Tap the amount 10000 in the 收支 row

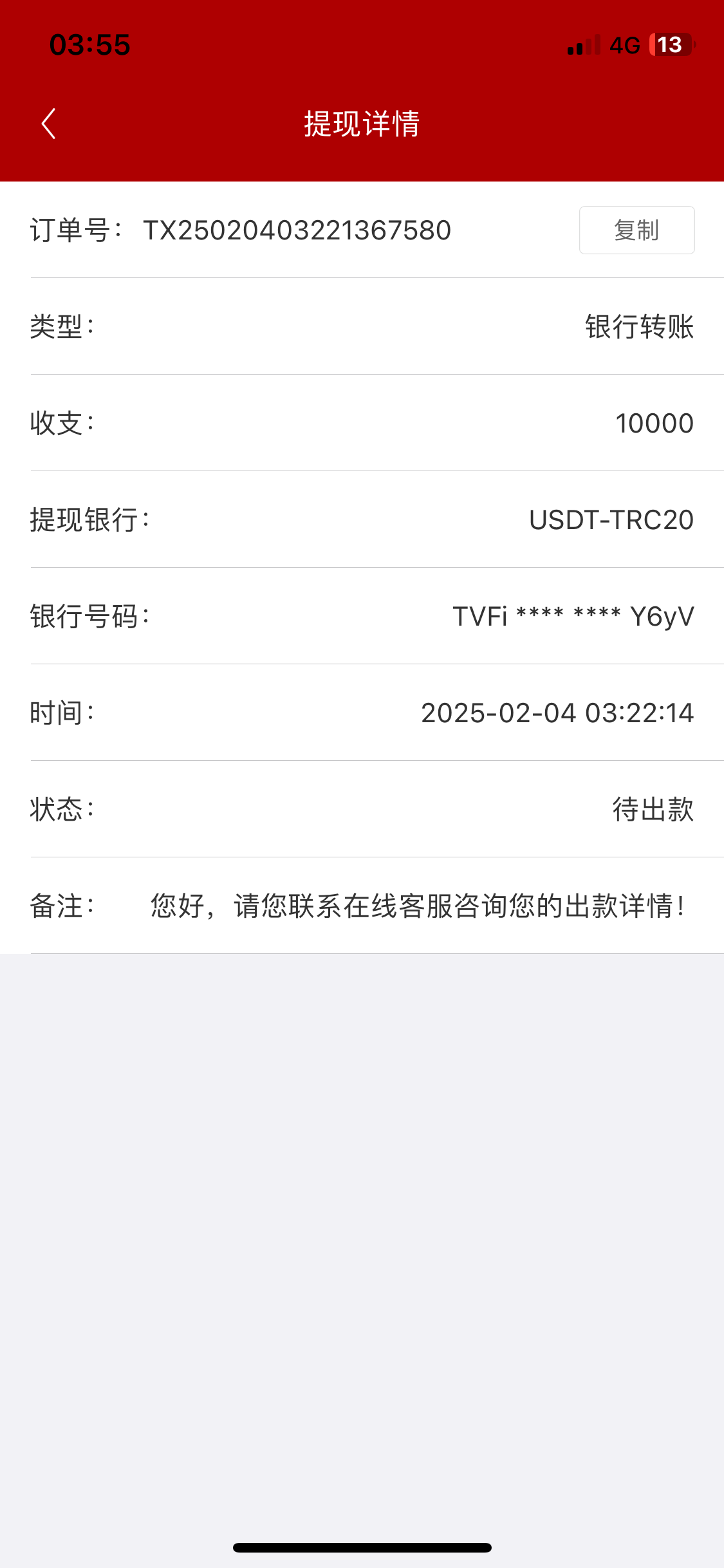(x=653, y=423)
